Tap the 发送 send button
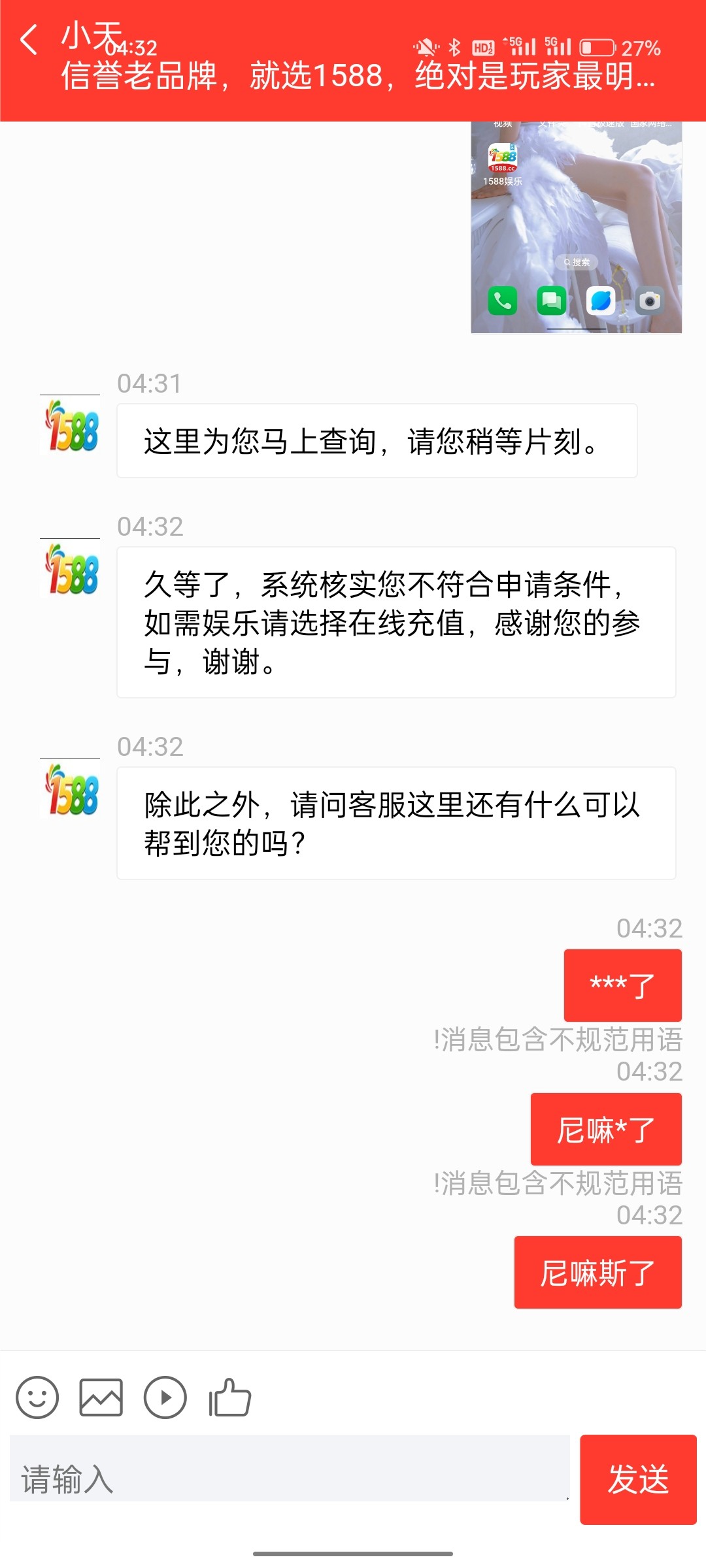 (637, 1479)
